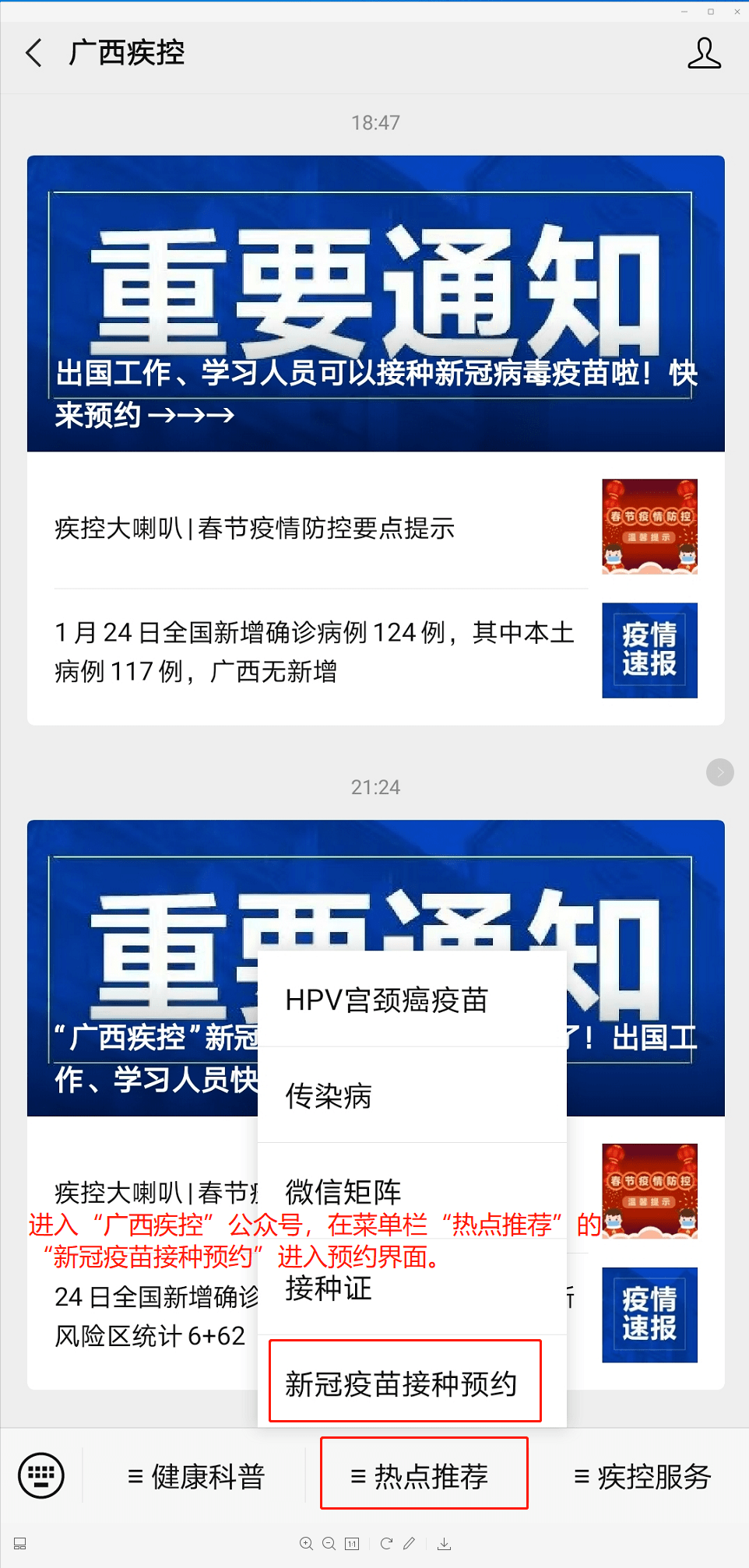Screen dimensions: 749x1568
Task: Choose 传染病 in the popup menu
Action: coord(412,1095)
